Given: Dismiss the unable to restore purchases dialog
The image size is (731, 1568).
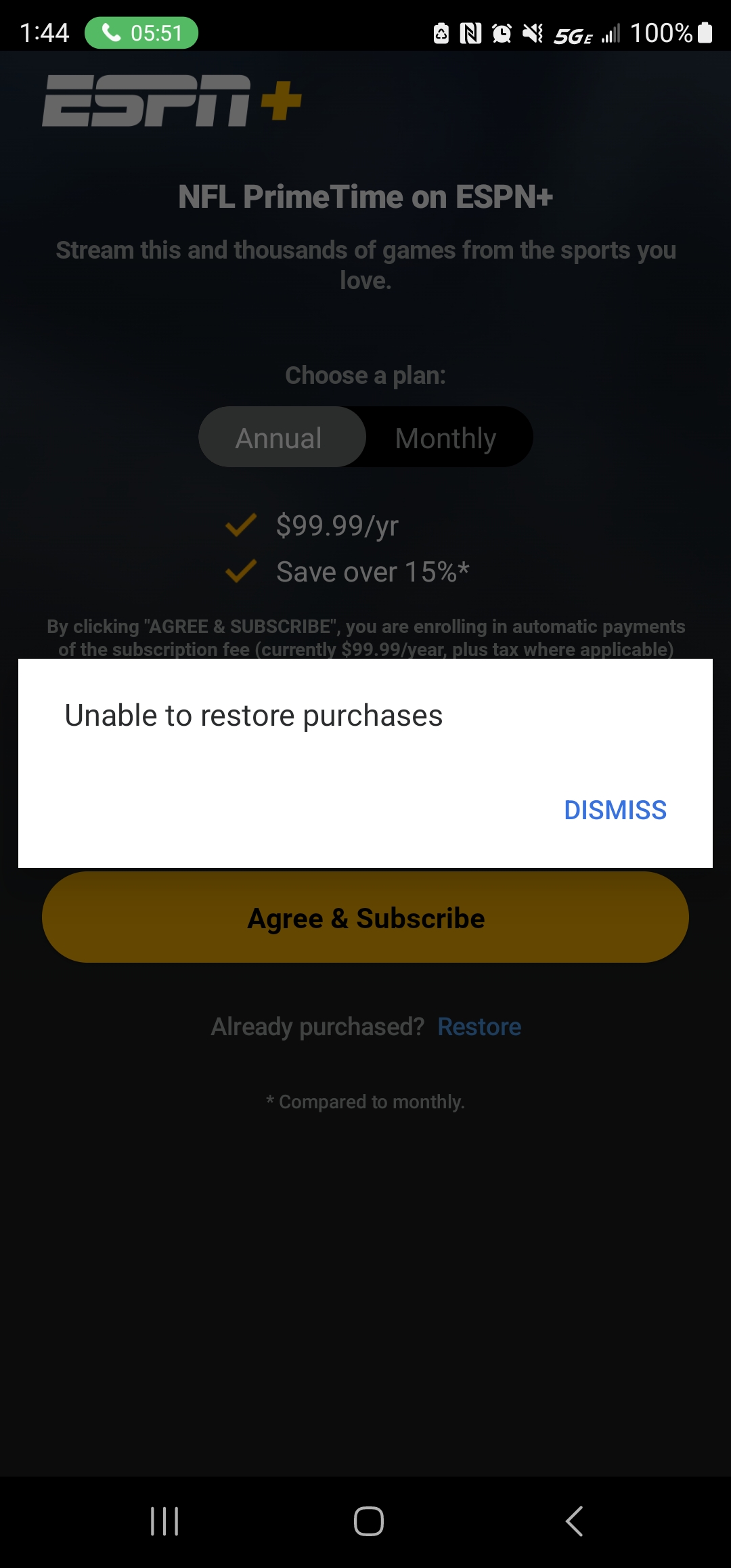Looking at the screenshot, I should click(615, 810).
